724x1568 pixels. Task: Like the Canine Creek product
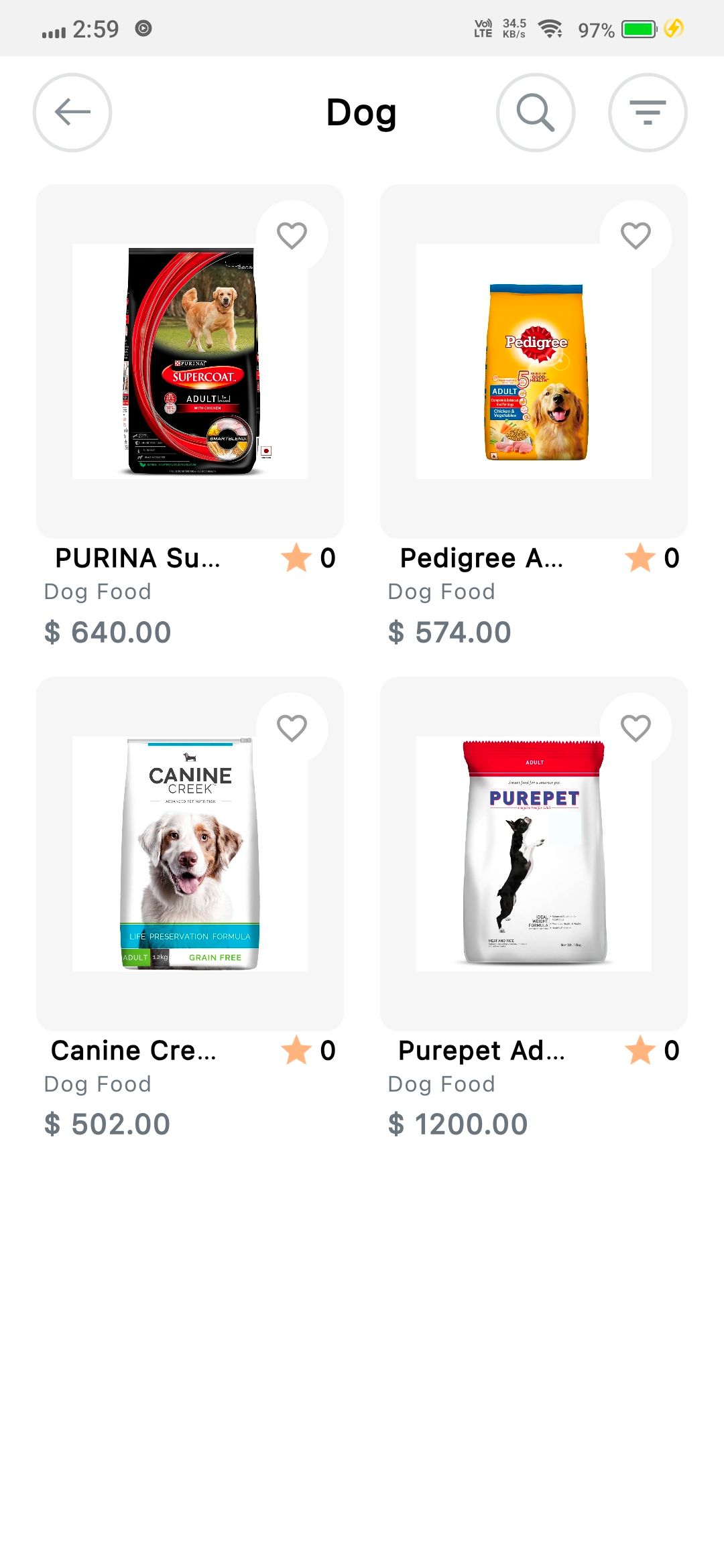292,728
